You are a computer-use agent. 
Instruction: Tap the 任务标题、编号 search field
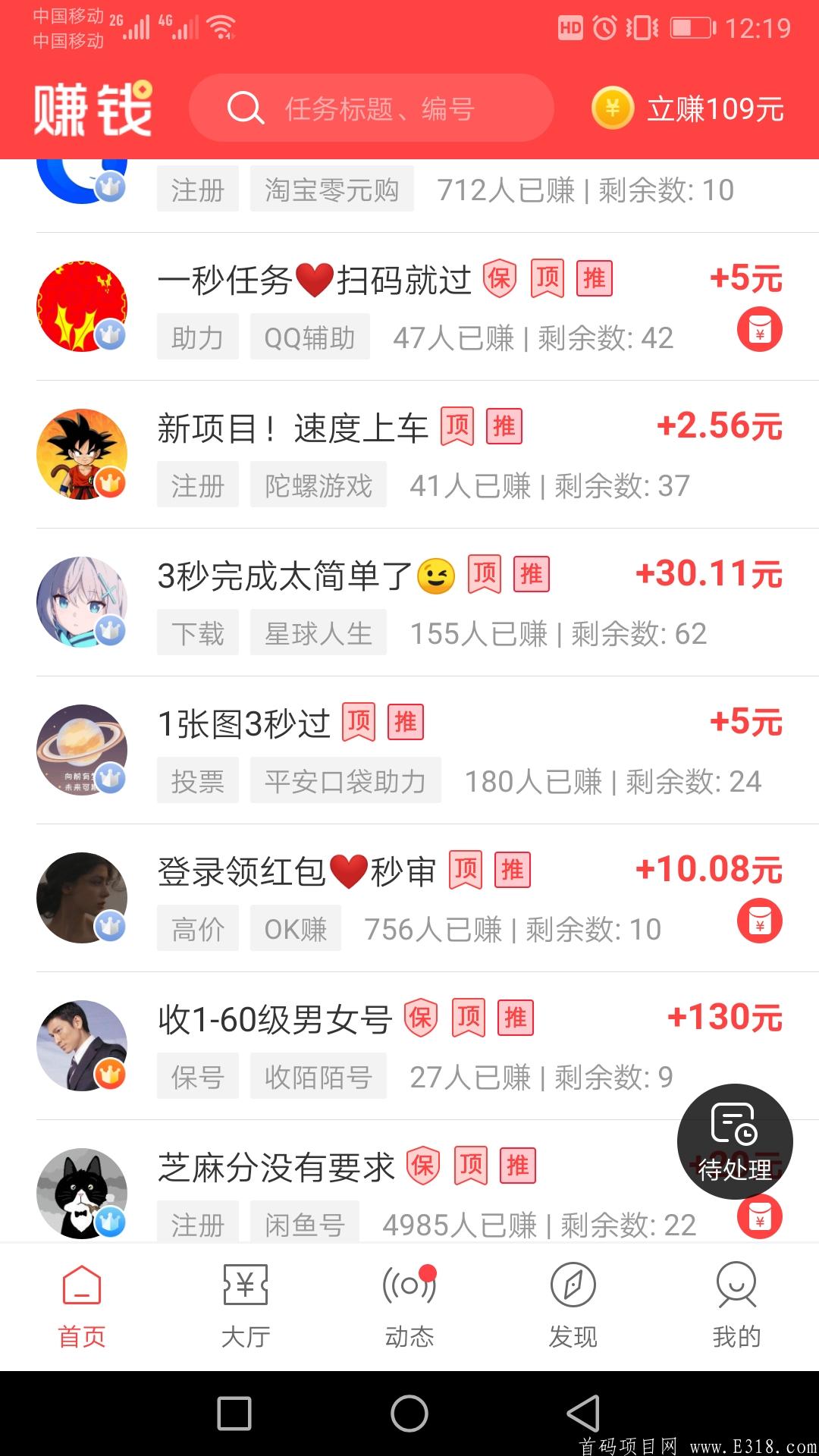click(x=379, y=108)
